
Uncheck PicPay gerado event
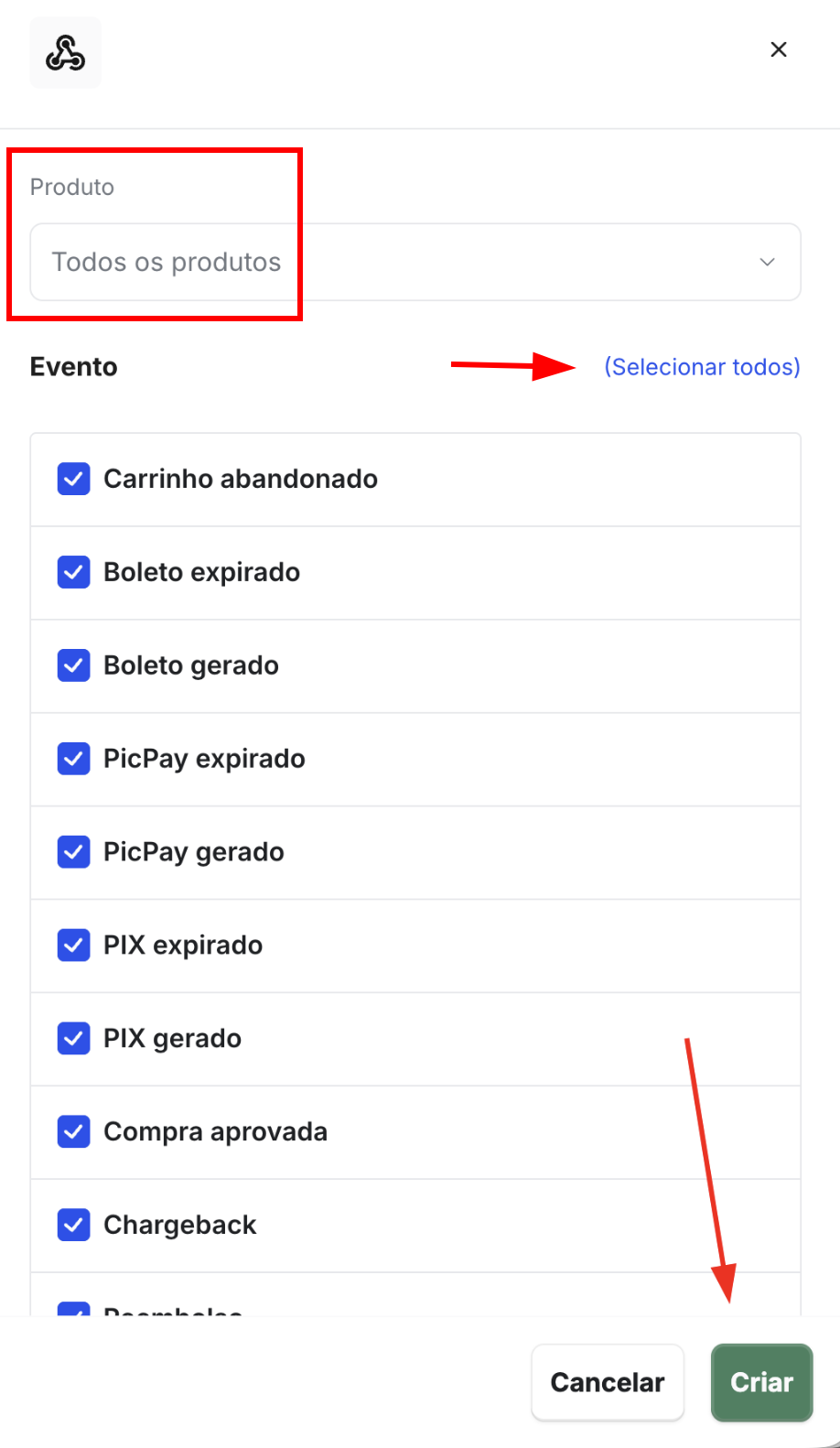[x=74, y=852]
